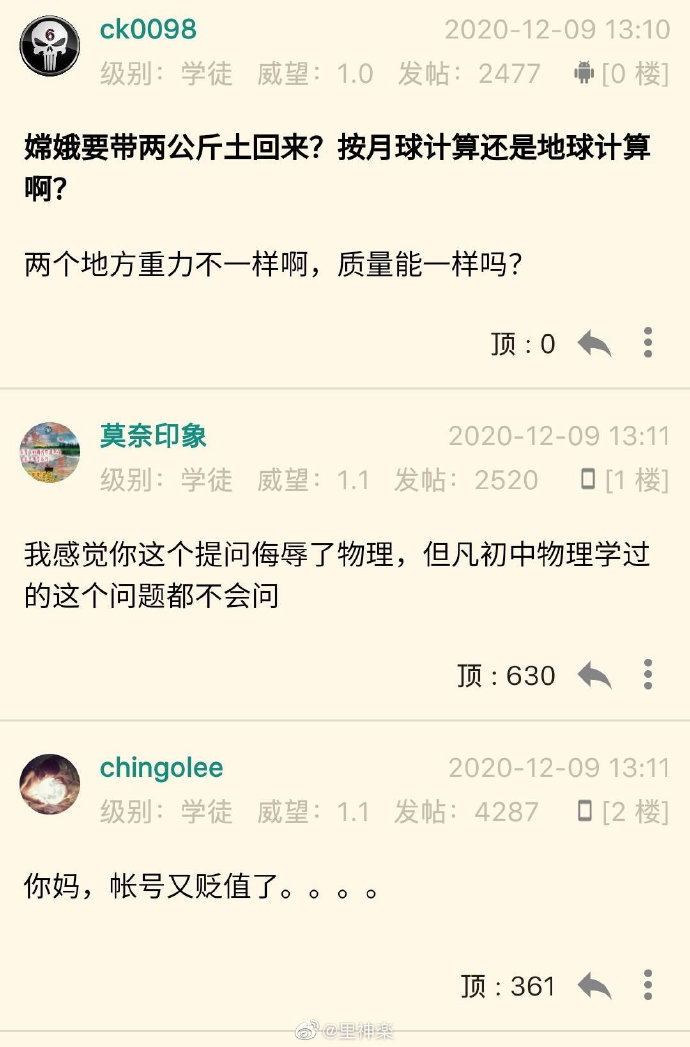The width and height of the screenshot is (690, 1047).
Task: Tap chingolee's avatar
Action: coord(49,784)
